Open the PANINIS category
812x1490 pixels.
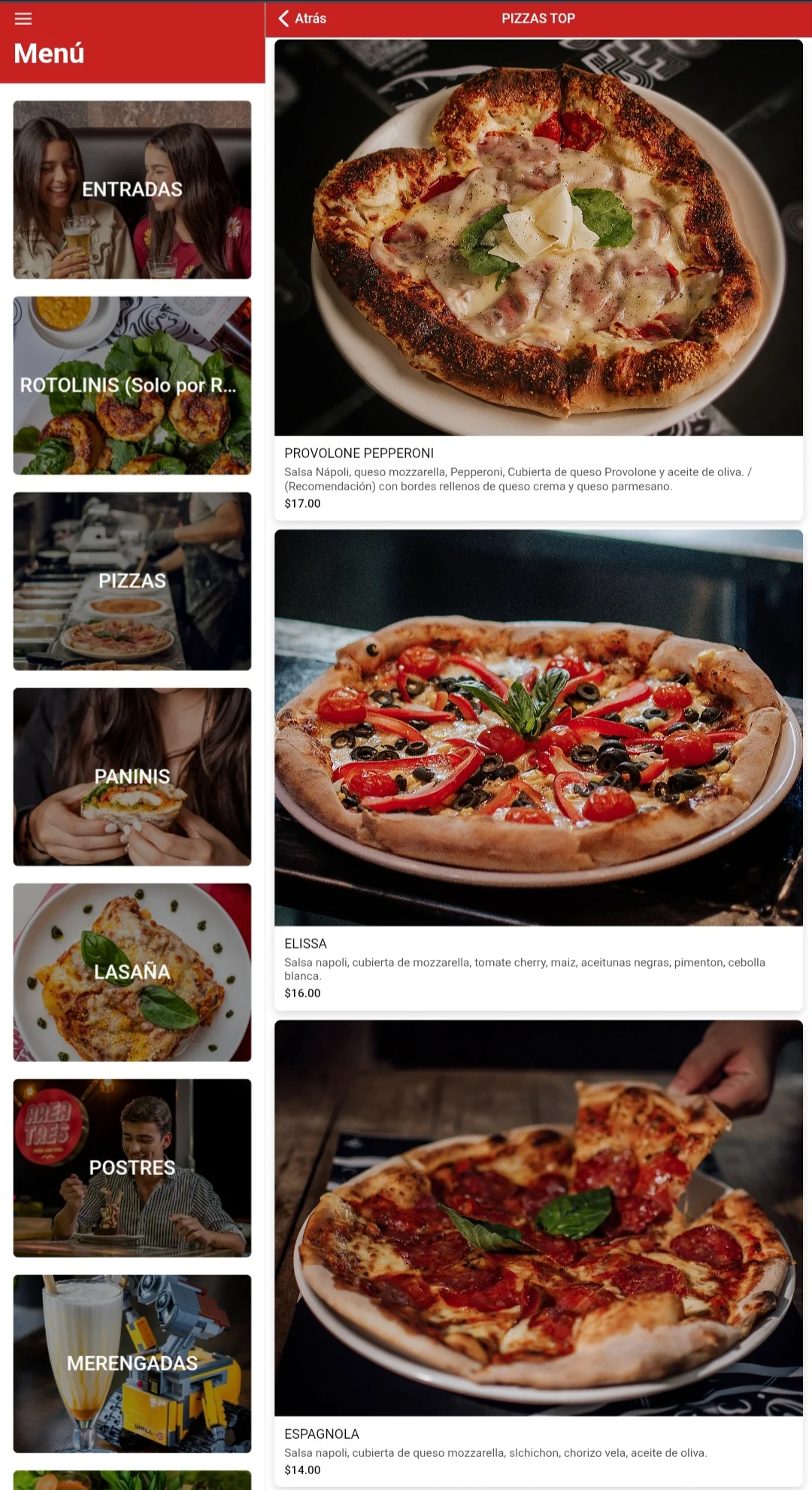(132, 776)
